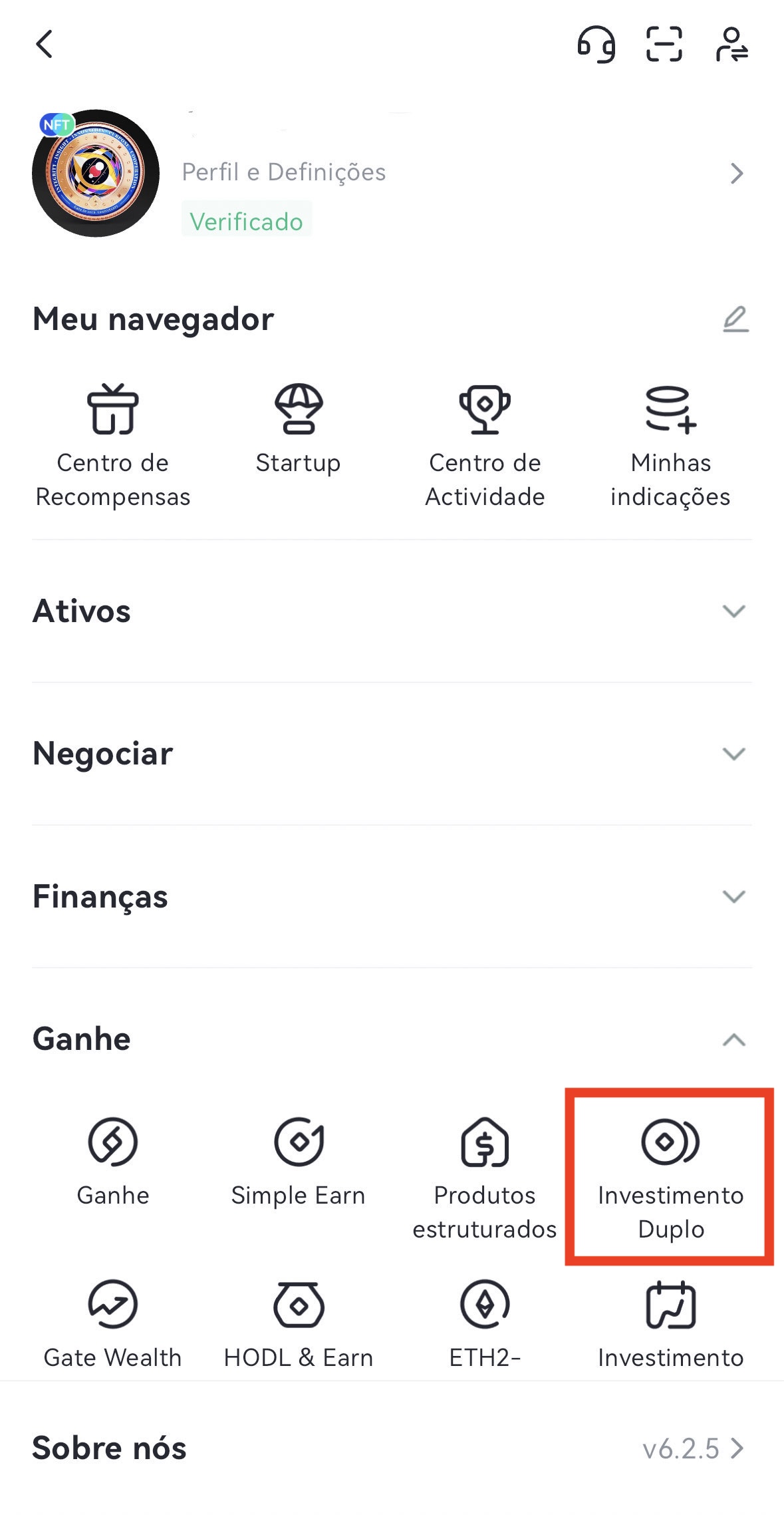Viewport: 784px width, 1515px height.
Task: Expand the Negociar section
Action: coord(733,754)
